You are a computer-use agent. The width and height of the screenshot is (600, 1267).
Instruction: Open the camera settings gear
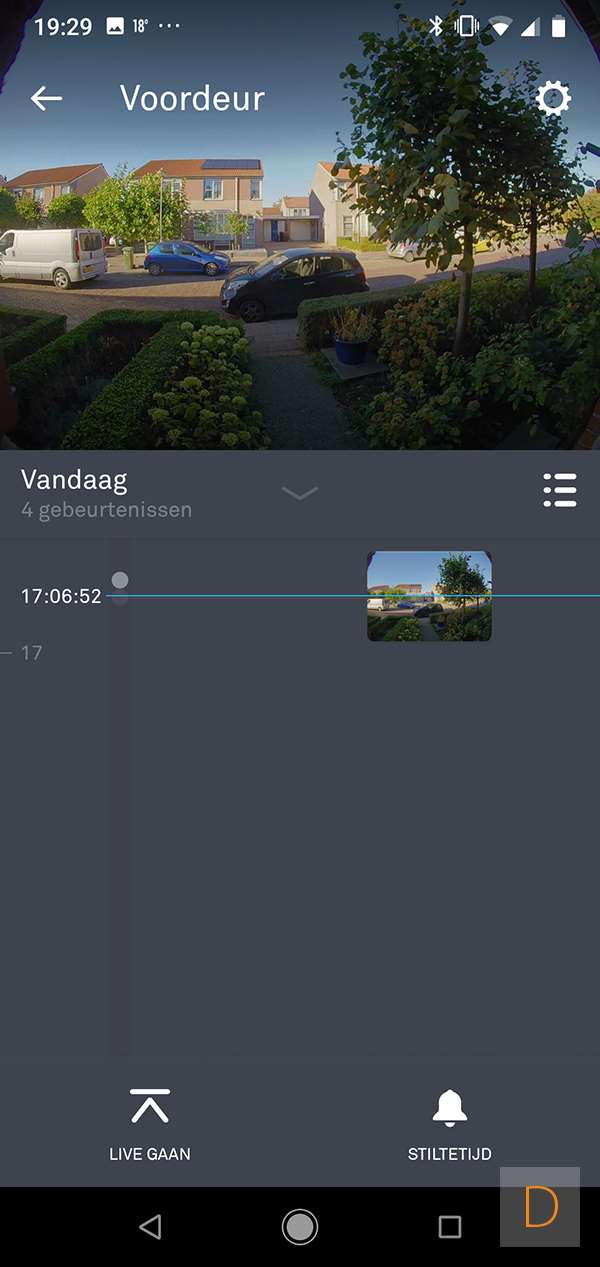coord(553,98)
